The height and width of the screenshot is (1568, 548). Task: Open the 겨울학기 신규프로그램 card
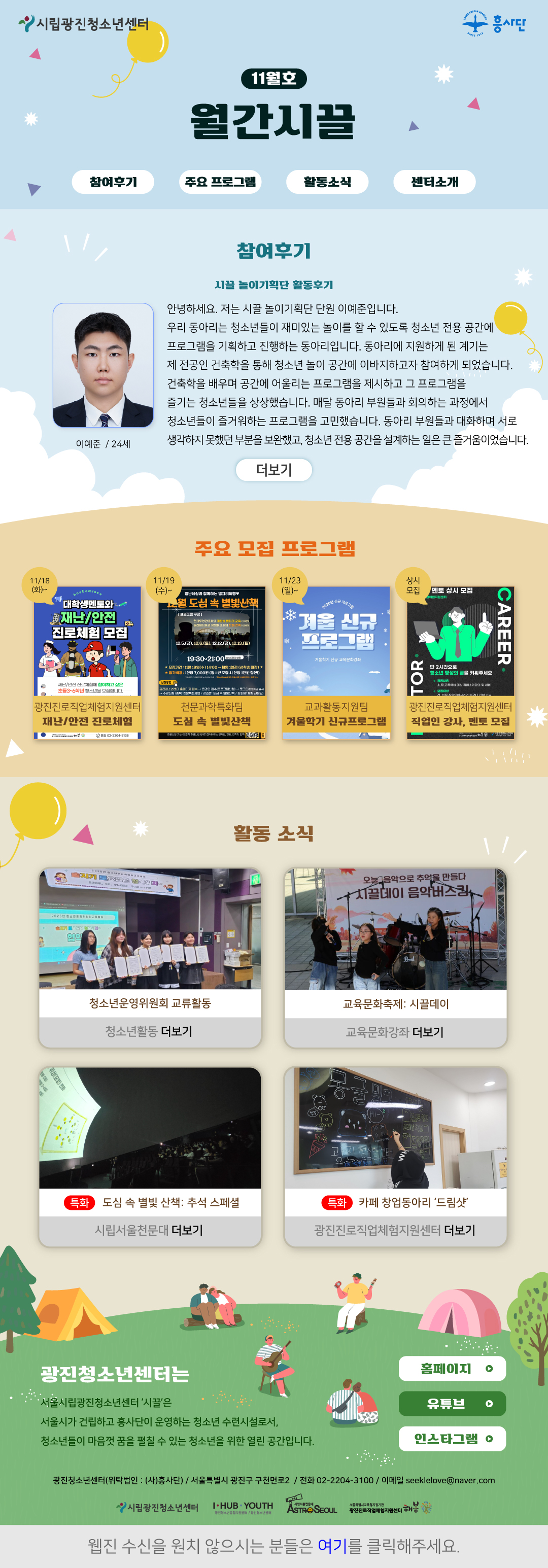[335, 663]
